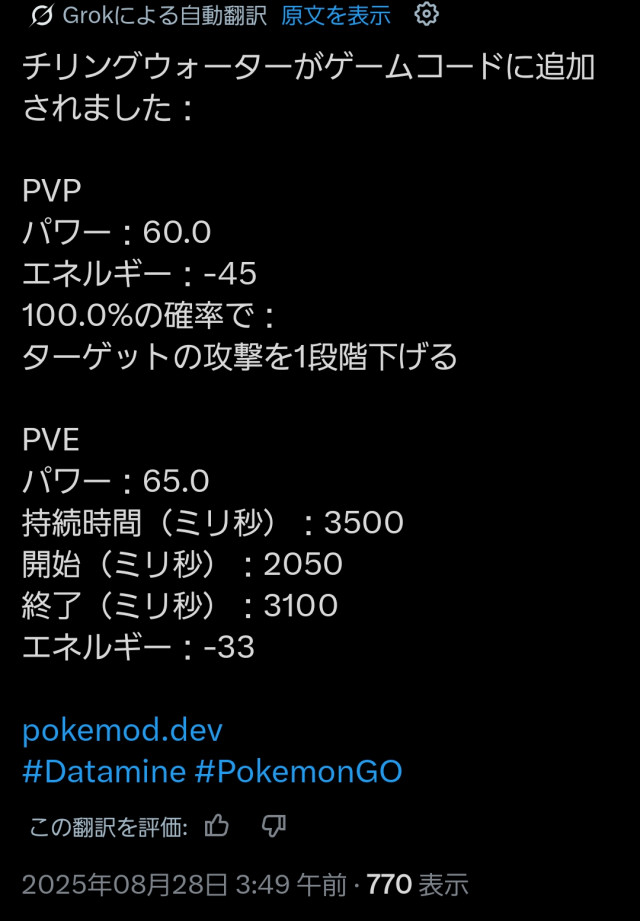The image size is (640, 921).
Task: Rate the translation with thumbs down
Action: pos(274,826)
